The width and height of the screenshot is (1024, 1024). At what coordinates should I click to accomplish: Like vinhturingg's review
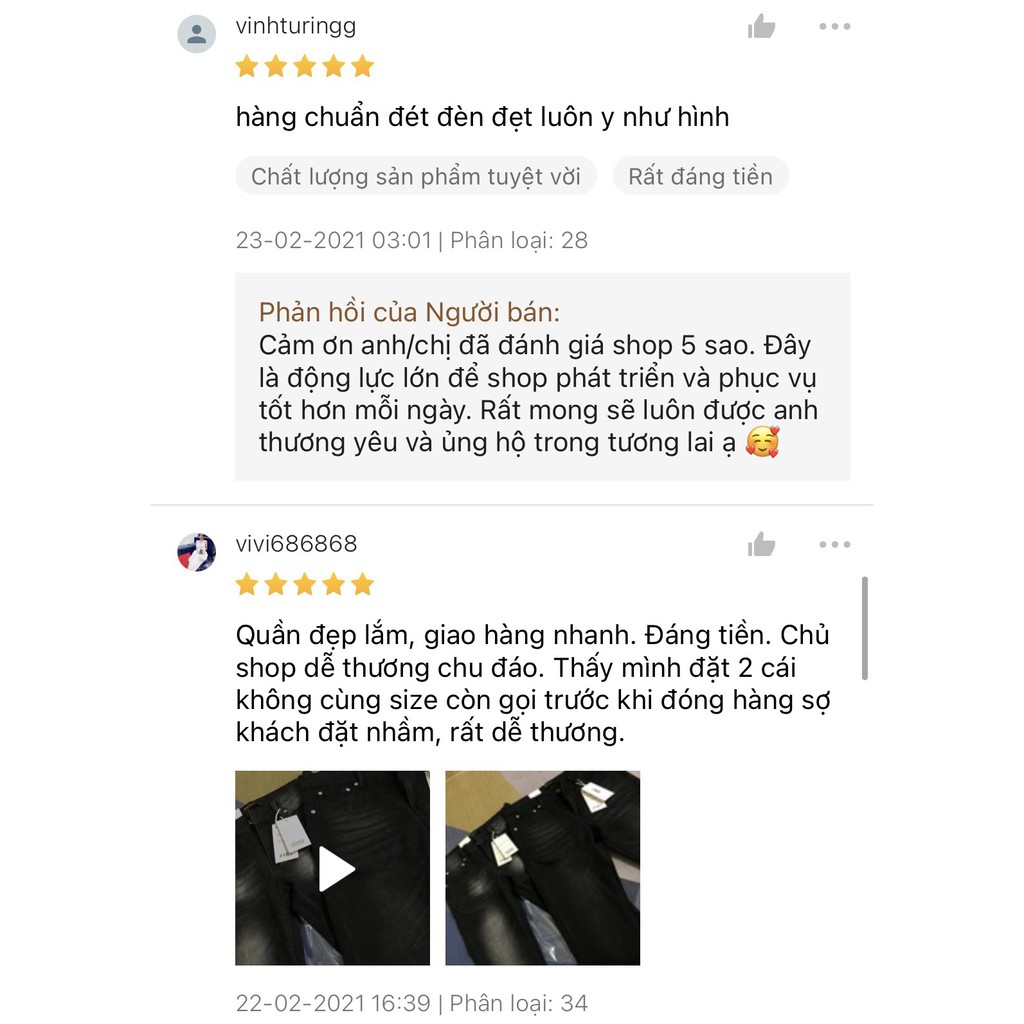[x=762, y=27]
